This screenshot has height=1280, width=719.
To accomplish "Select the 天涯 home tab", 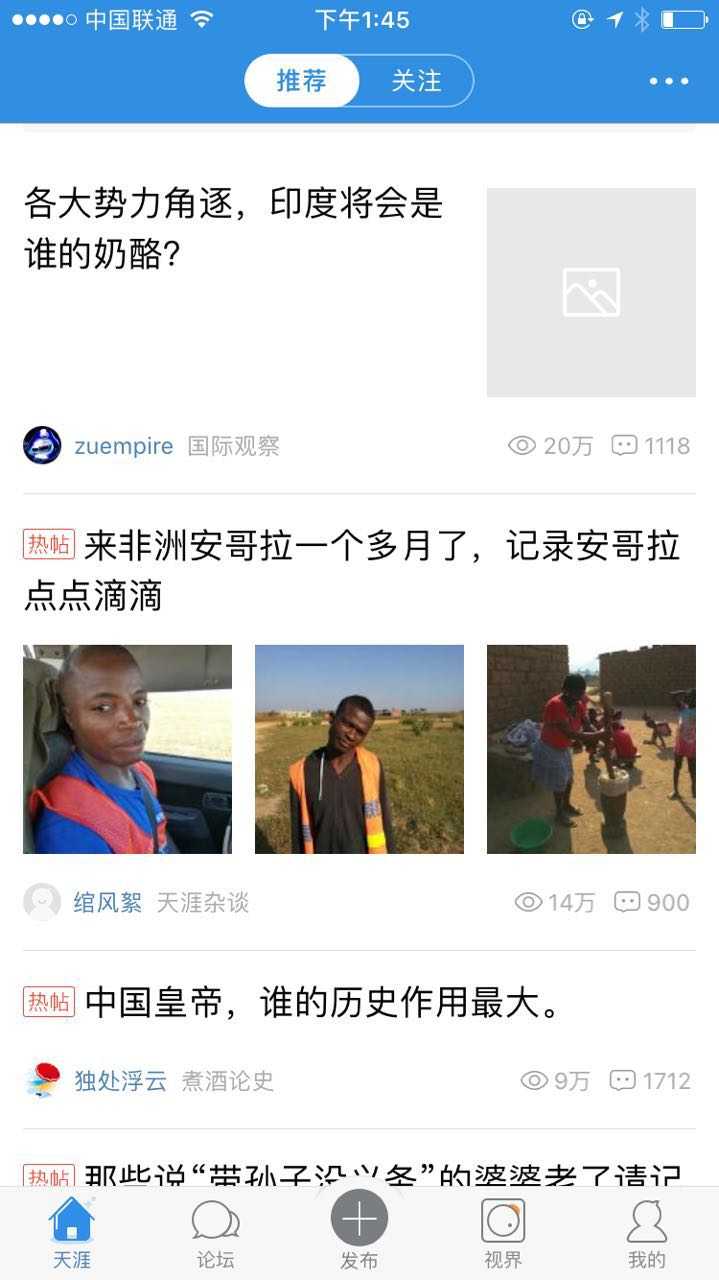I will pyautogui.click(x=71, y=1234).
